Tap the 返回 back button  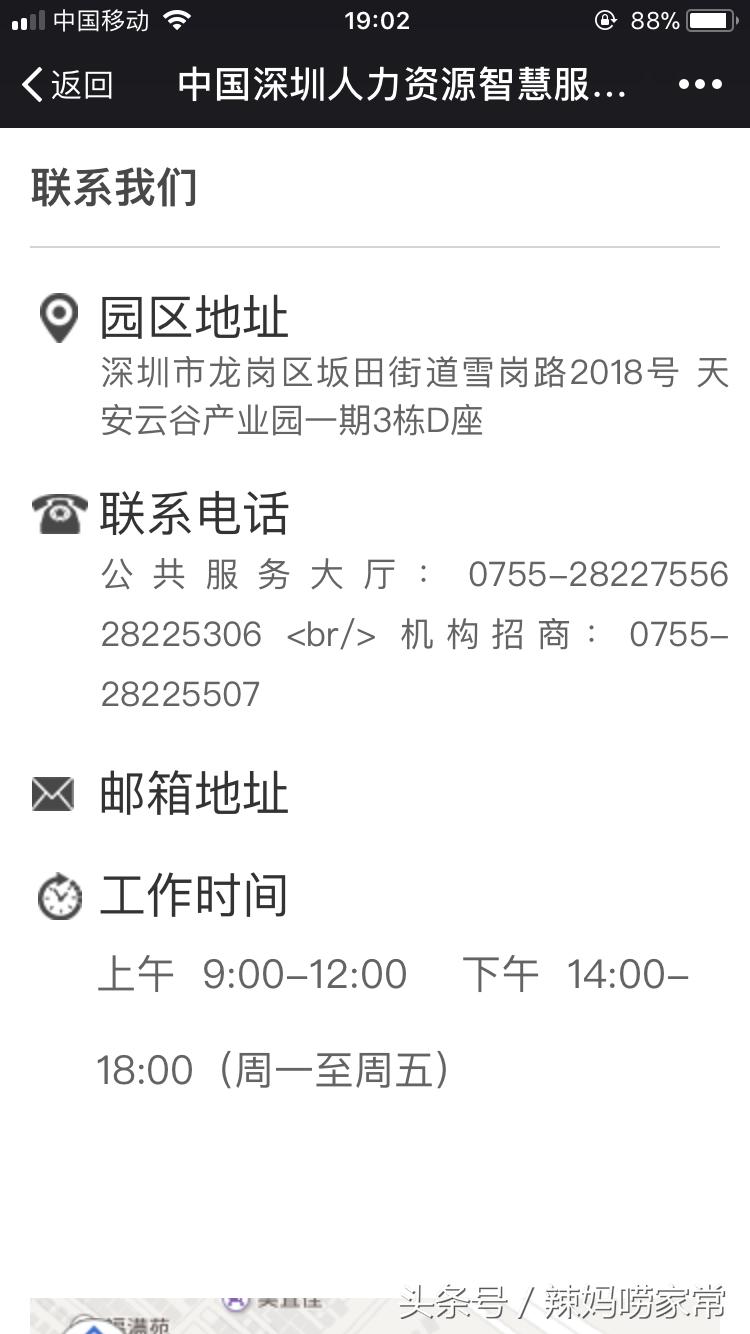[62, 86]
